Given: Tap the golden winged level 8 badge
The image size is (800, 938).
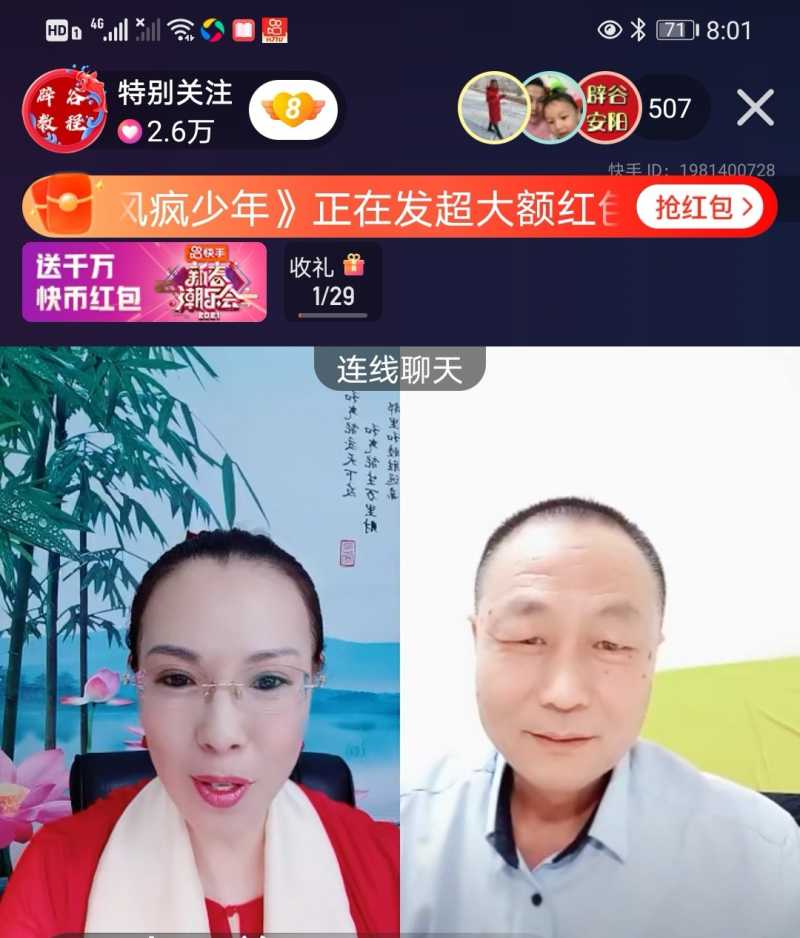Looking at the screenshot, I should [293, 109].
